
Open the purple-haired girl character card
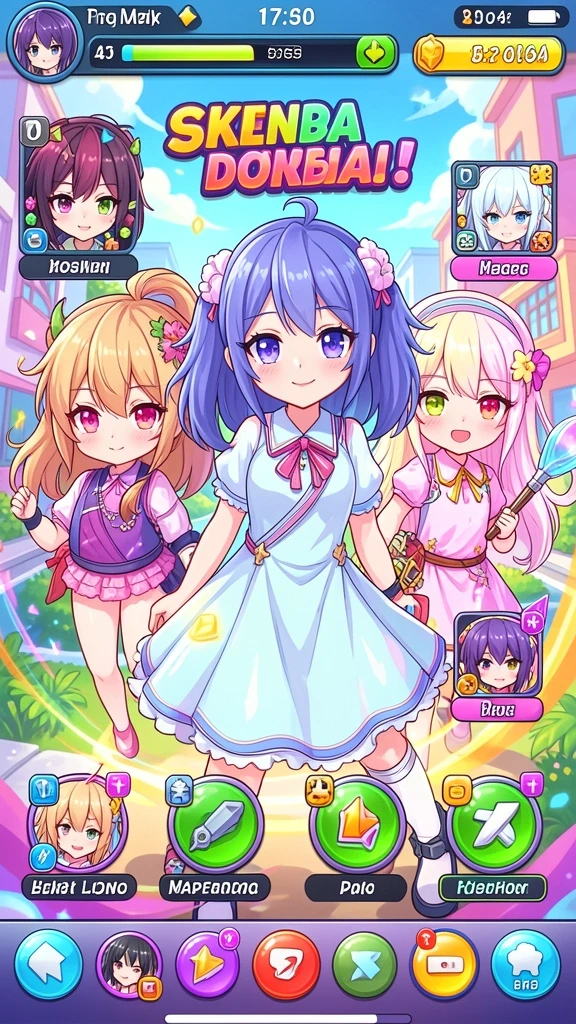click(498, 654)
